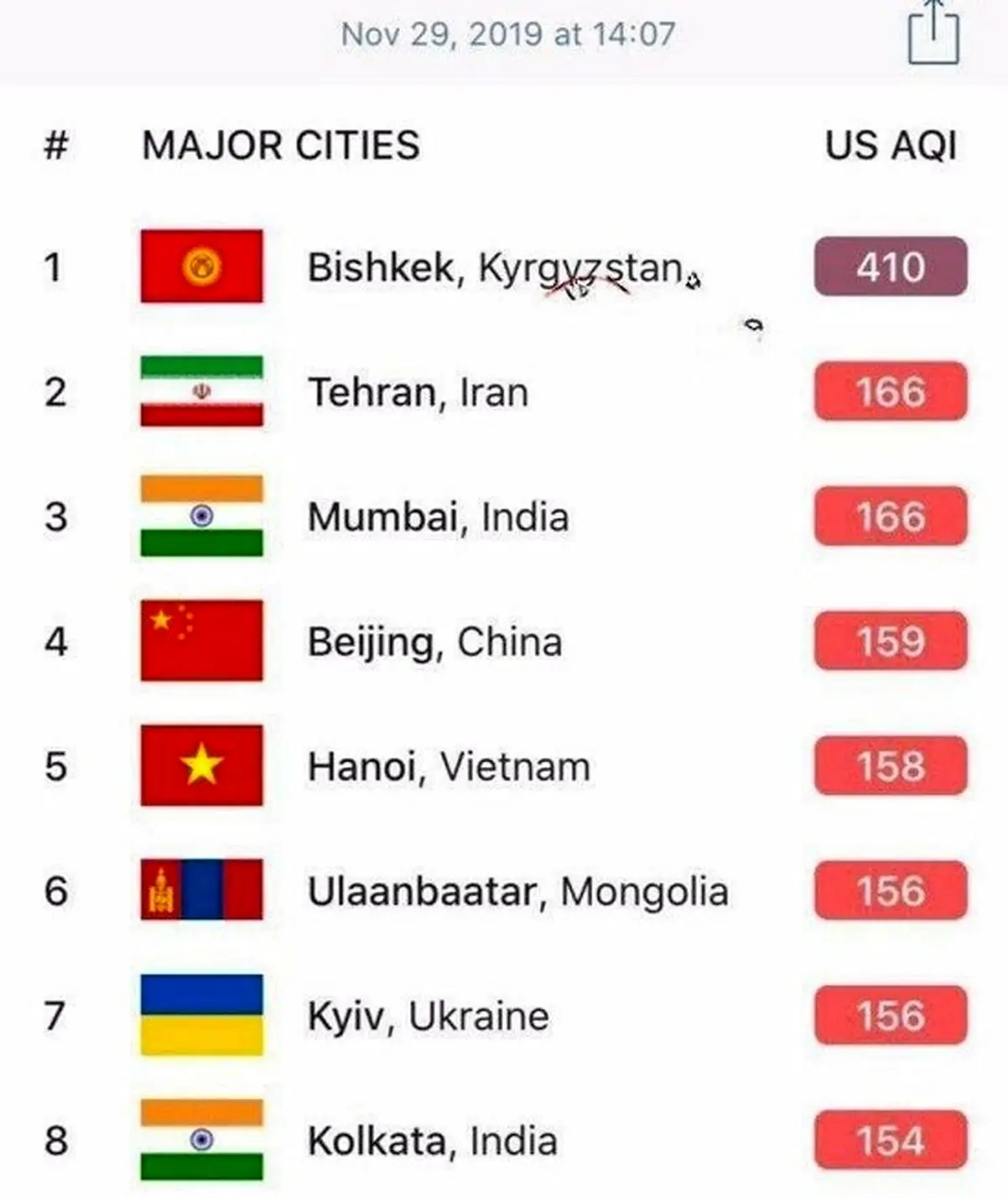Open the Tehran, Iran row
The width and height of the screenshot is (1008, 1198).
(418, 392)
